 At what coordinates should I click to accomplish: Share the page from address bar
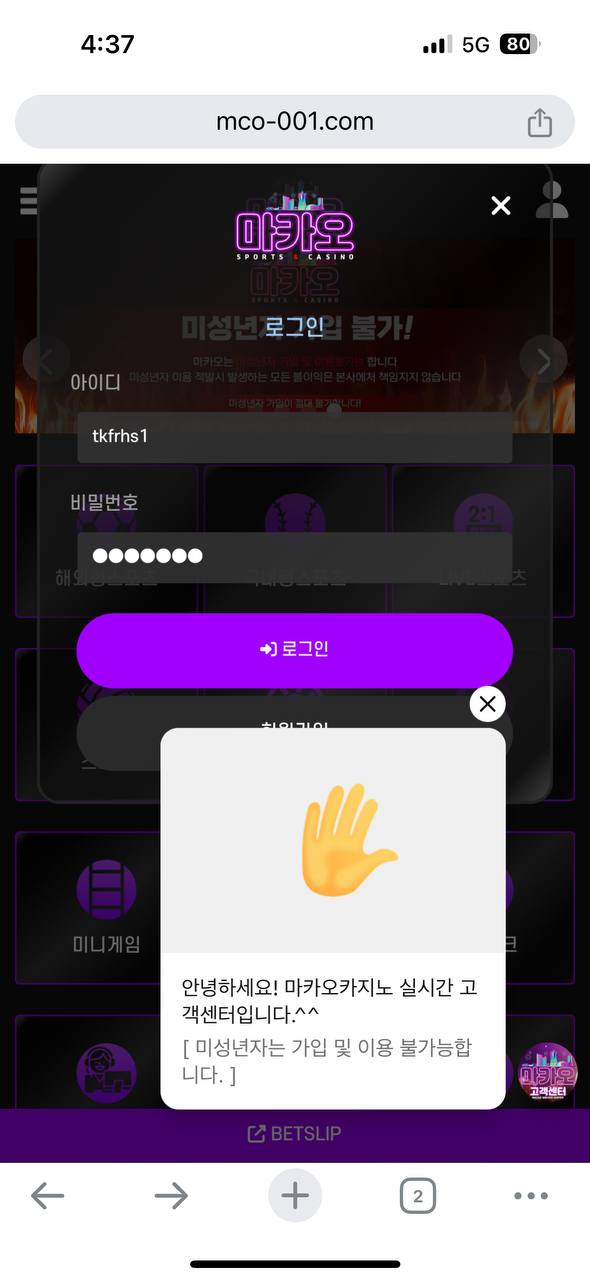tap(539, 123)
